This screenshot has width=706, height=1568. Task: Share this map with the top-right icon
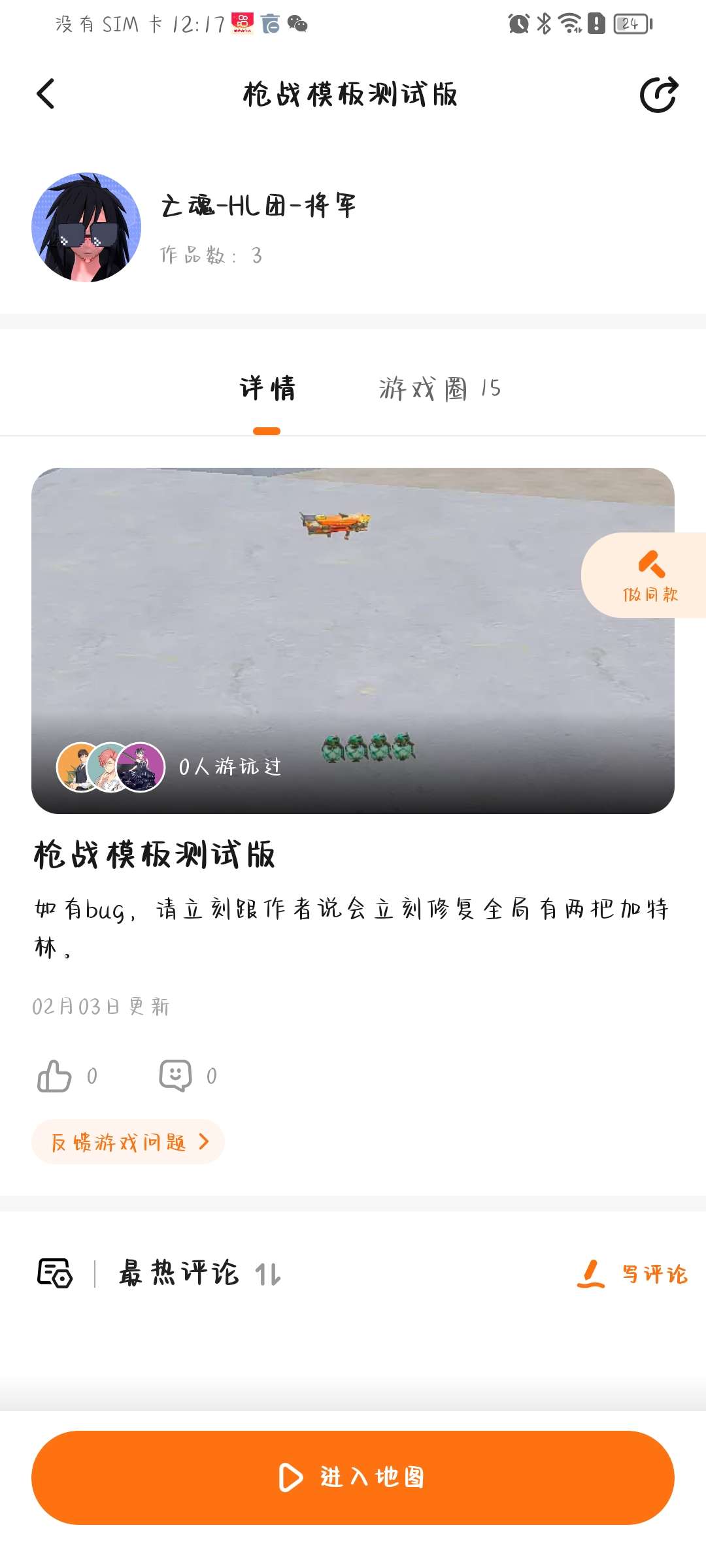(x=658, y=95)
